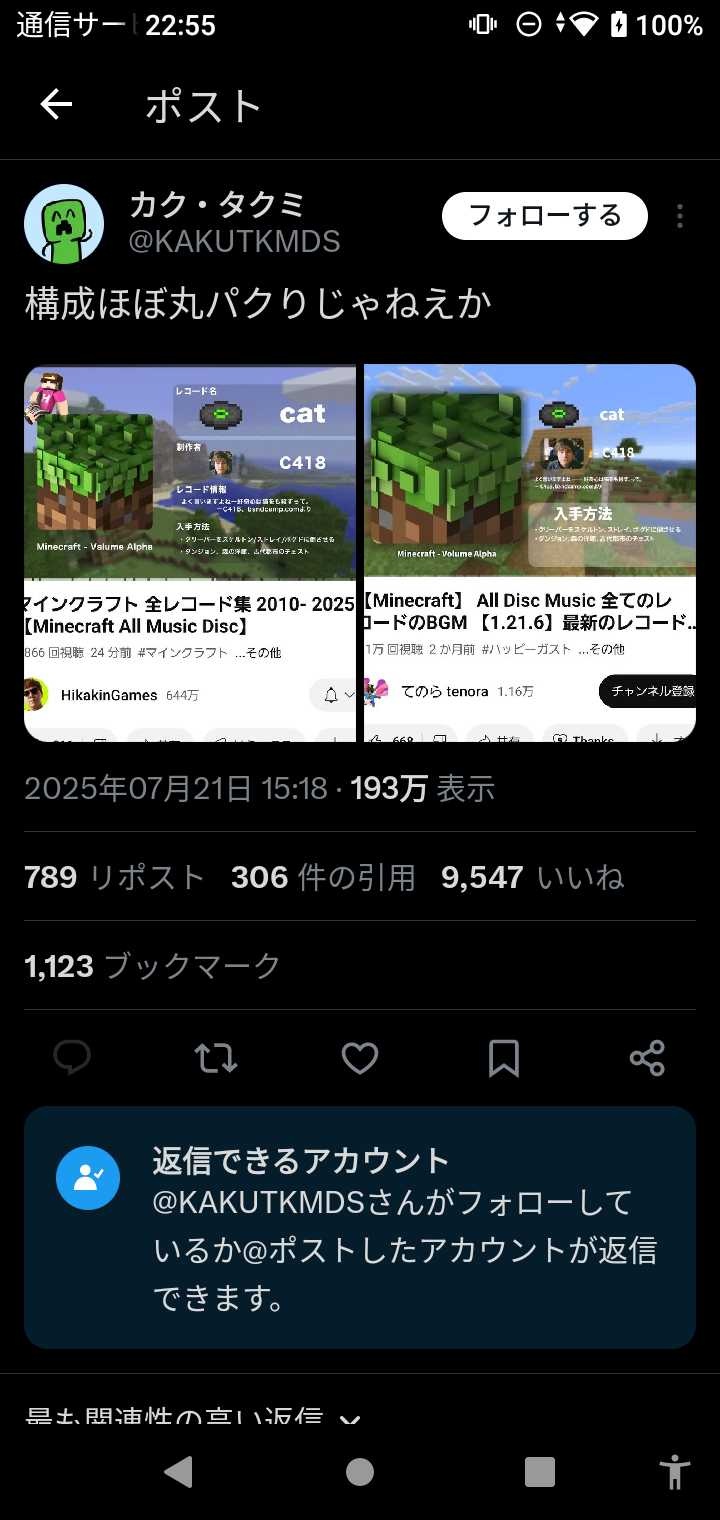View the 9,547 いいね list
This screenshot has width=720, height=1520.
[532, 877]
